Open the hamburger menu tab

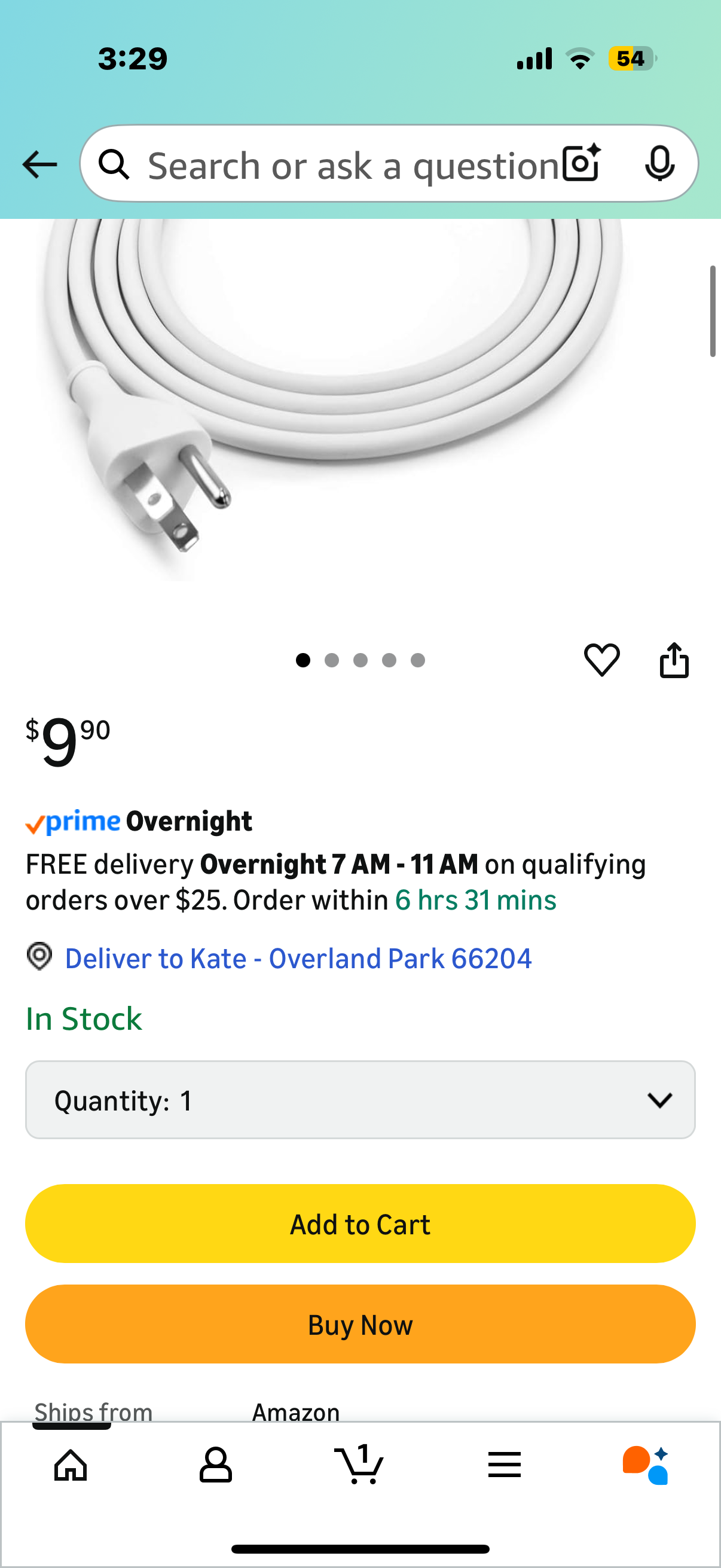505,1465
